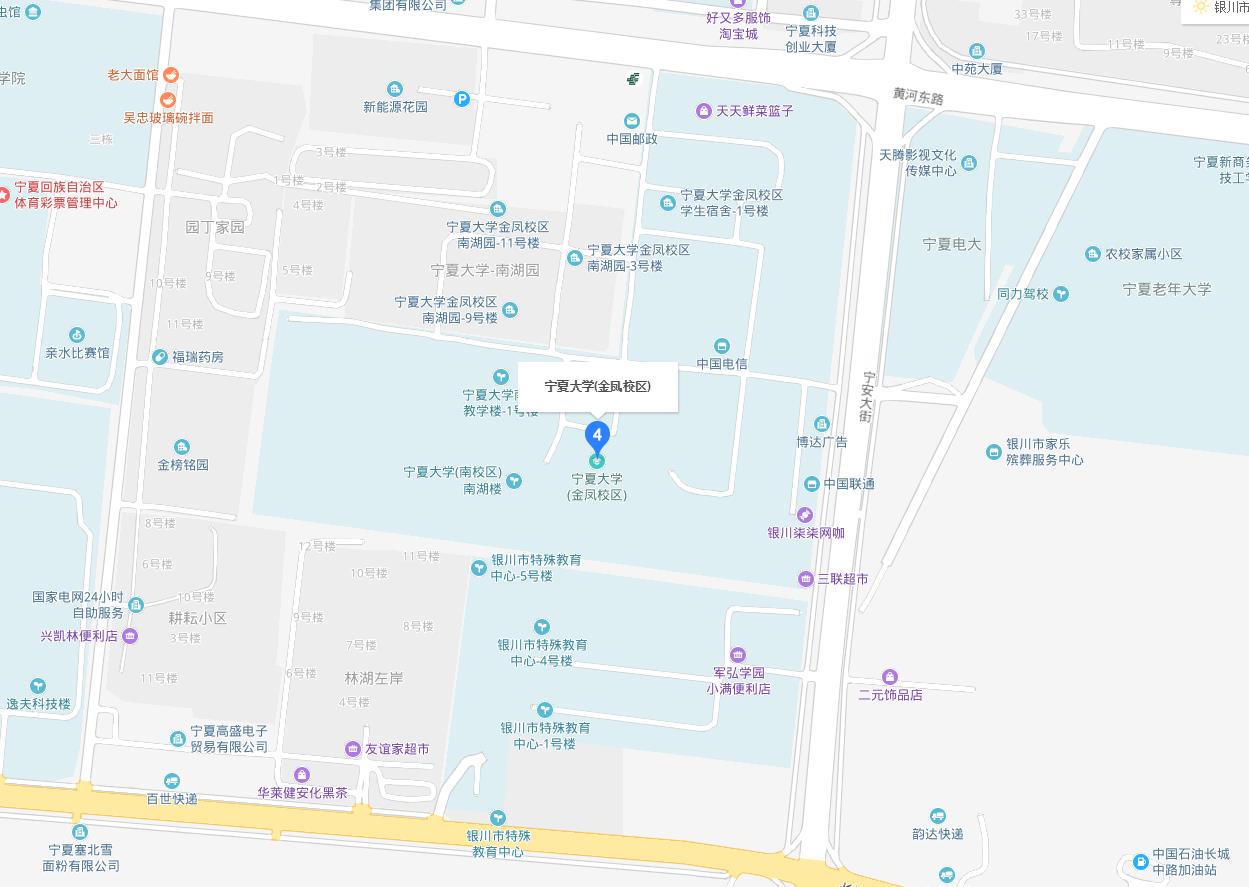The width and height of the screenshot is (1249, 887).
Task: Select the 中国石油长城中路加油站 marker
Action: coord(1141,861)
